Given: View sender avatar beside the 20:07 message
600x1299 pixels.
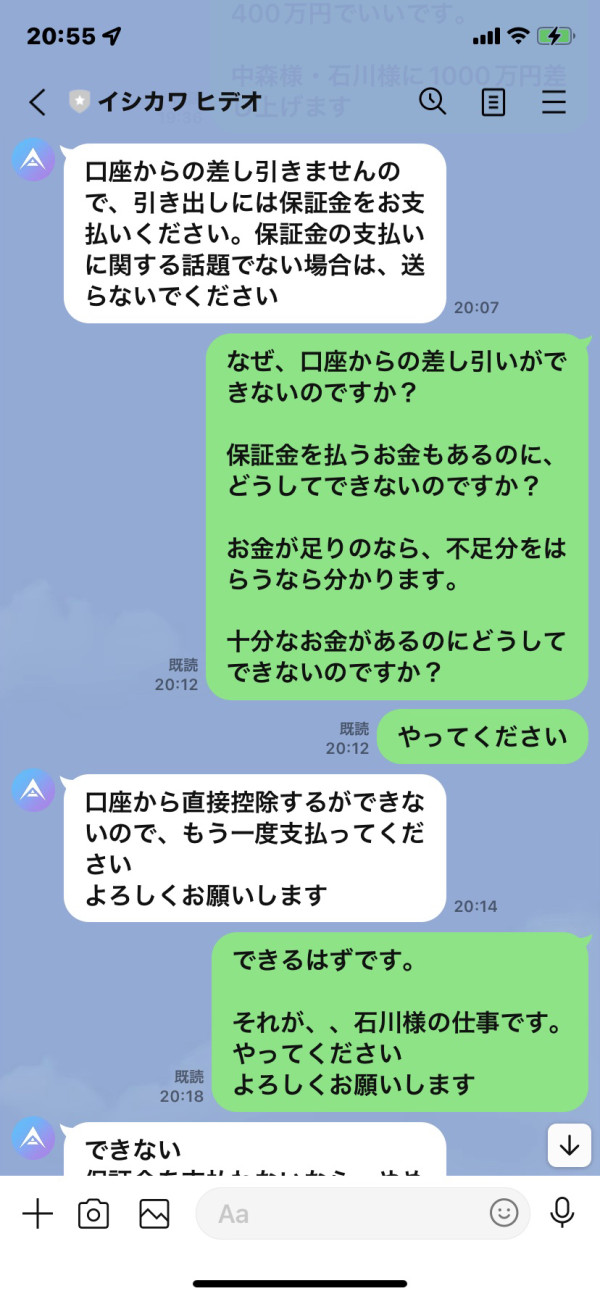Looking at the screenshot, I should [x=33, y=160].
